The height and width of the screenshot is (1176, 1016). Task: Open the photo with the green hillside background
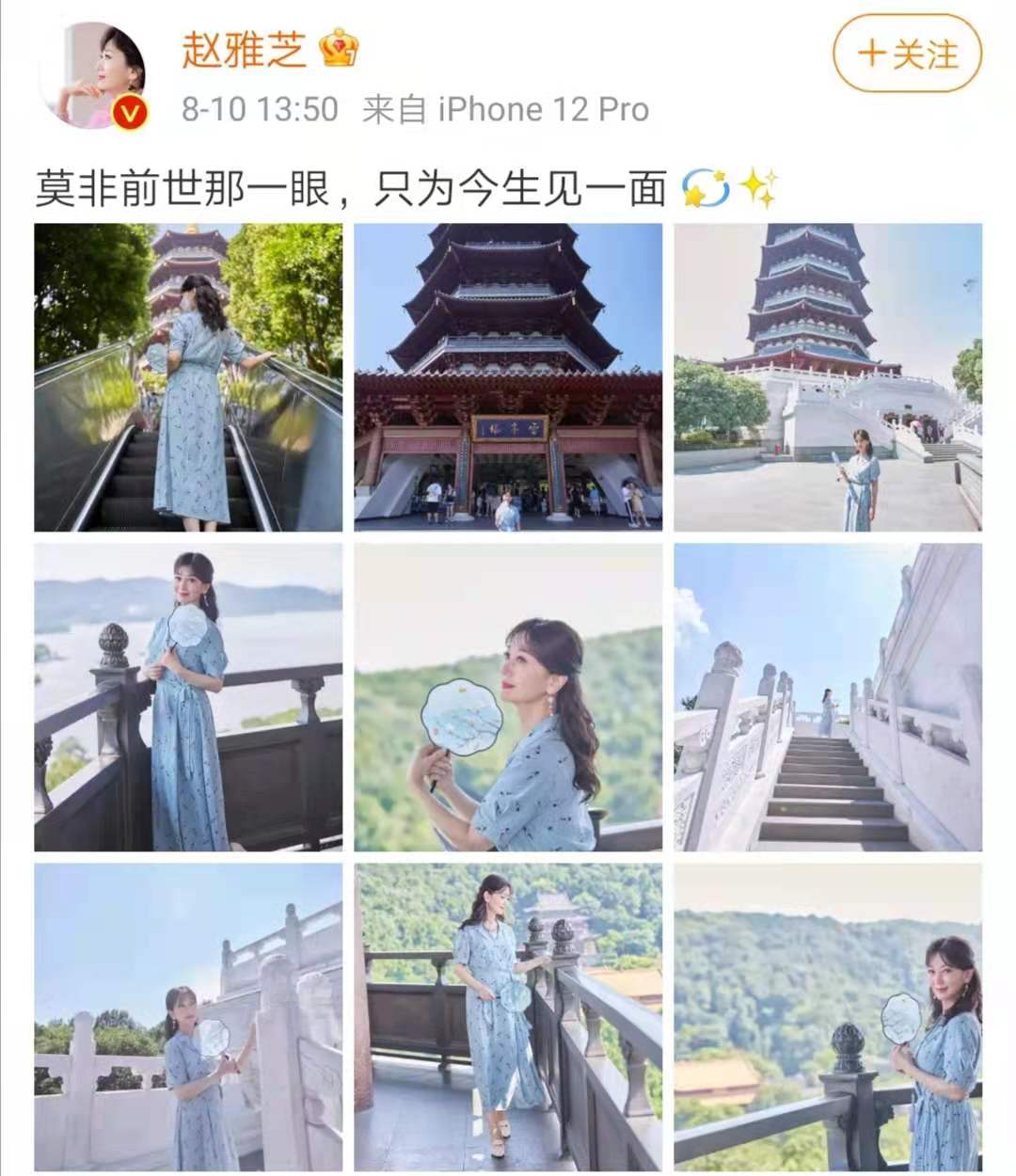click(828, 1017)
